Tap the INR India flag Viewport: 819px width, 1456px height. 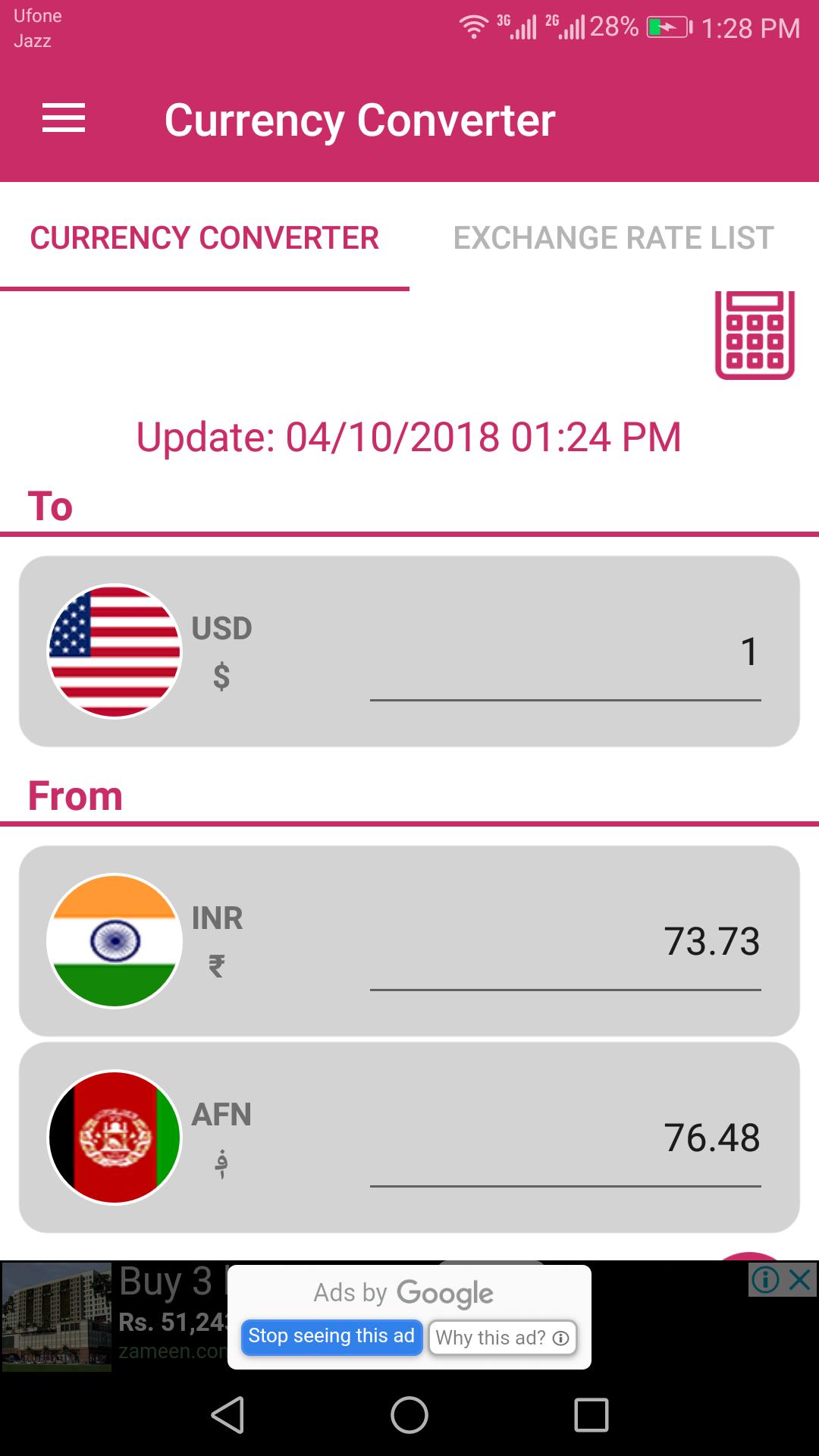[115, 941]
